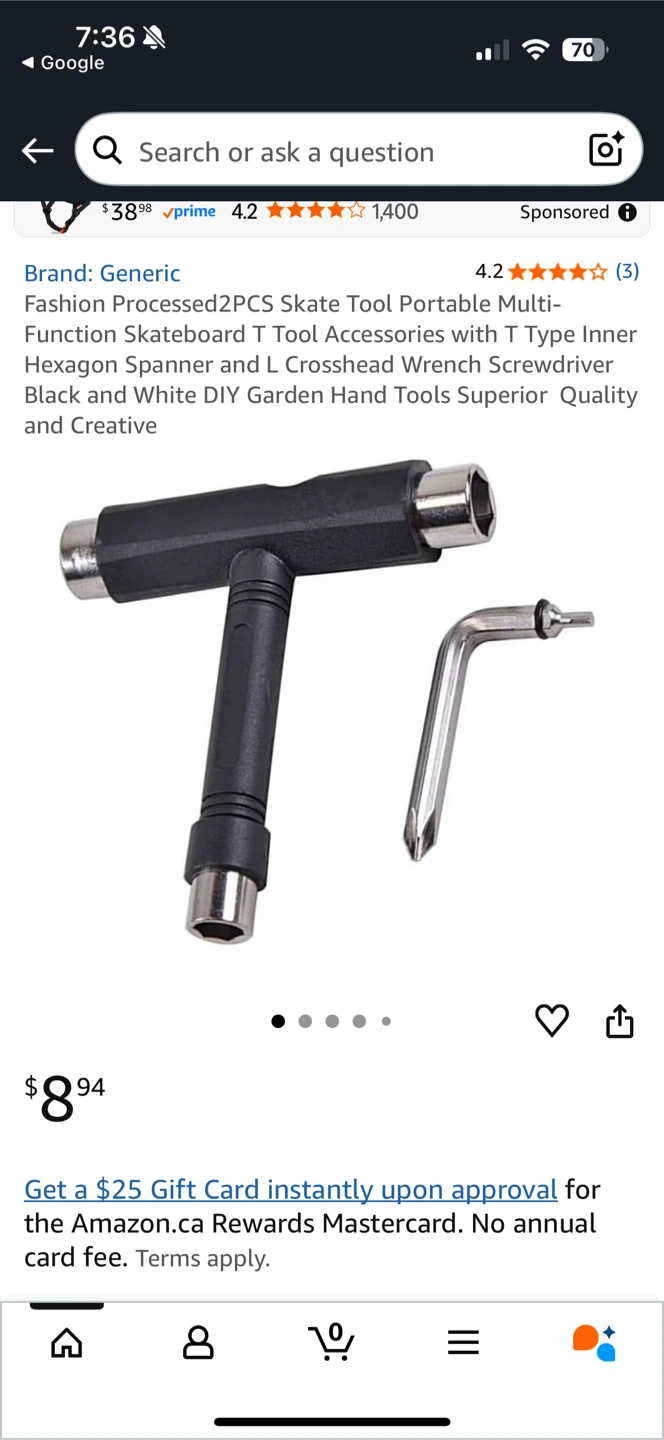Screen dimensions: 664x1440
Task: Open the Brand: Generic link
Action: [x=102, y=273]
